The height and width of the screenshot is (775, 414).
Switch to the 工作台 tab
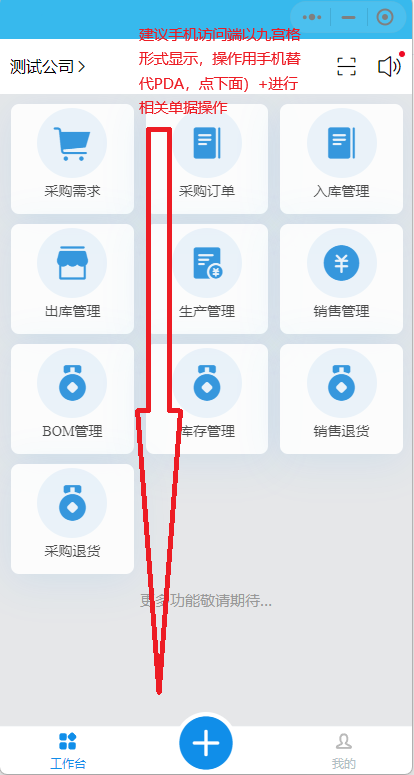coord(68,751)
